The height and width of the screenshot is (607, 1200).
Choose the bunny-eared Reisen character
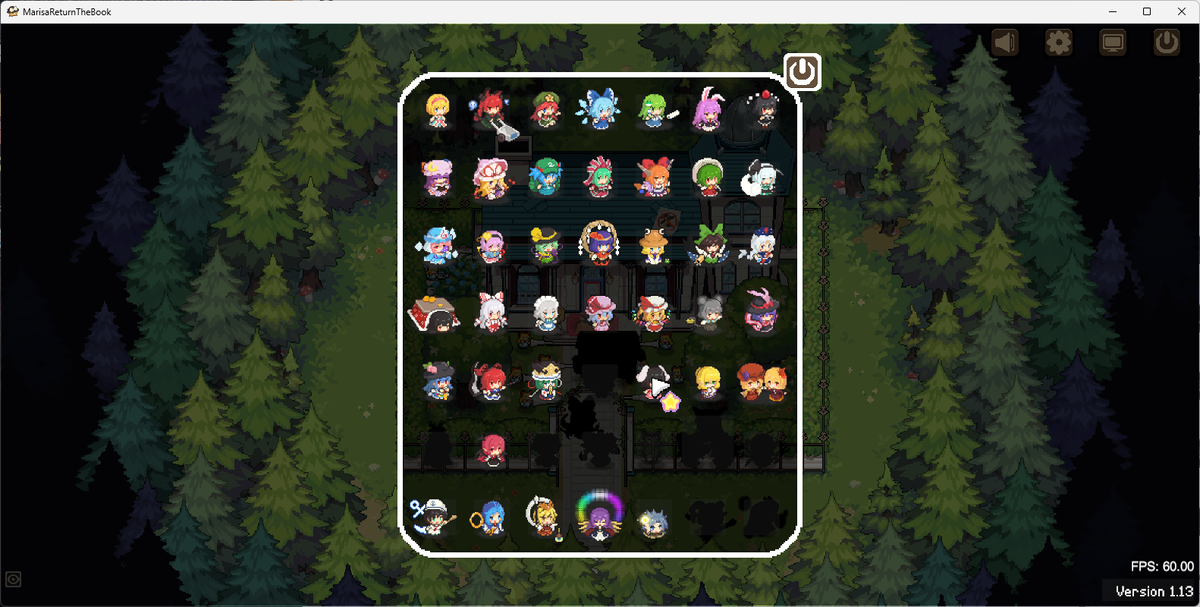tap(708, 111)
